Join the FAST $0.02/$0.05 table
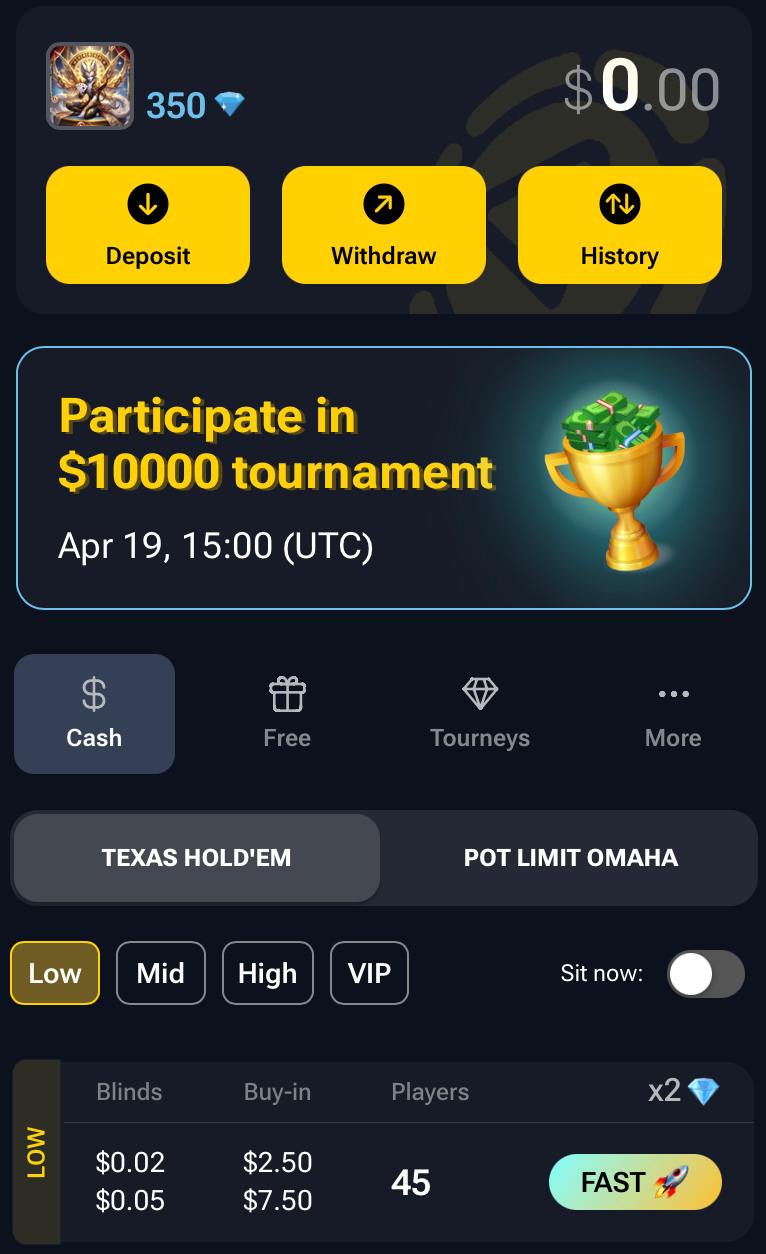This screenshot has width=766, height=1254. pos(635,1182)
